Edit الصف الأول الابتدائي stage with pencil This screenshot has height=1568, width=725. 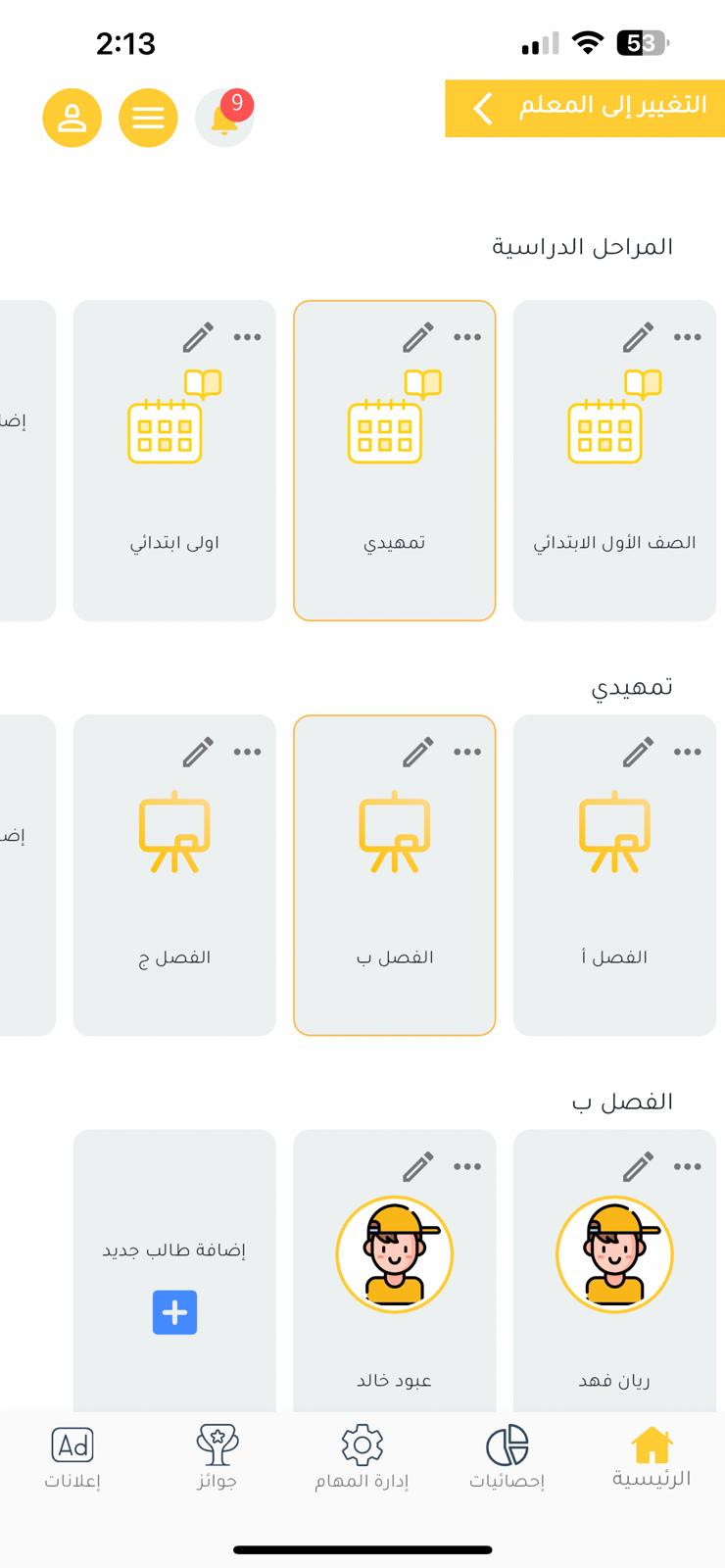638,337
